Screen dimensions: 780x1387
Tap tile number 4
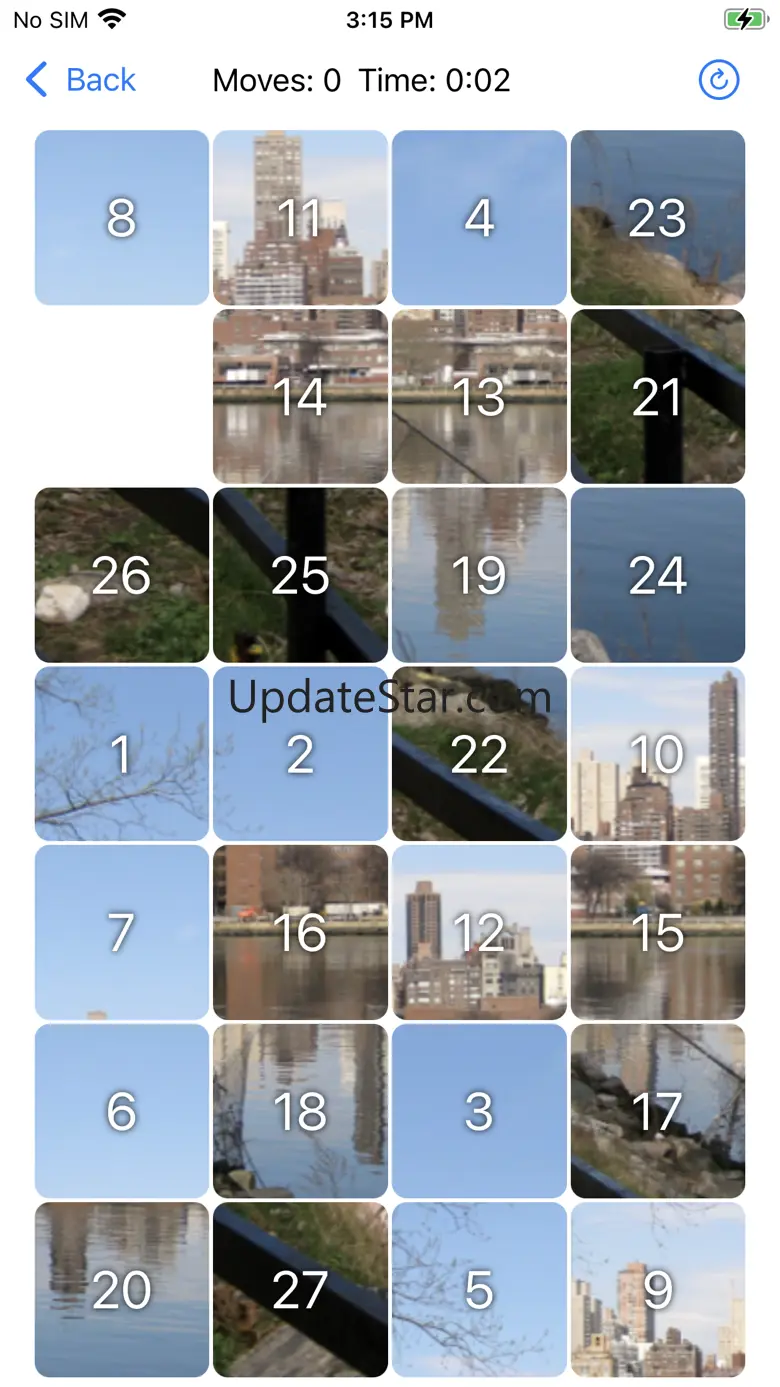click(x=479, y=218)
